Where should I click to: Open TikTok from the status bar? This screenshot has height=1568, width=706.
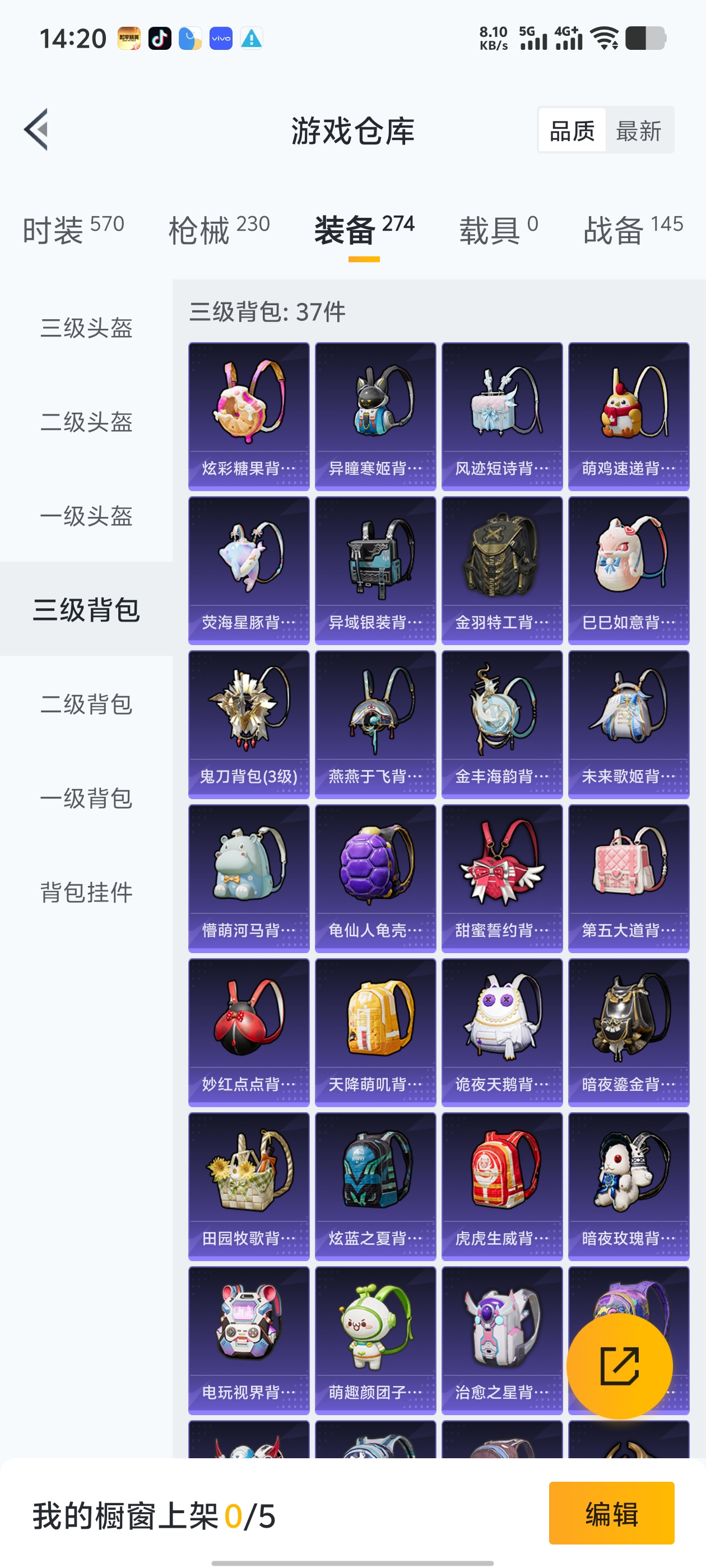pyautogui.click(x=159, y=38)
